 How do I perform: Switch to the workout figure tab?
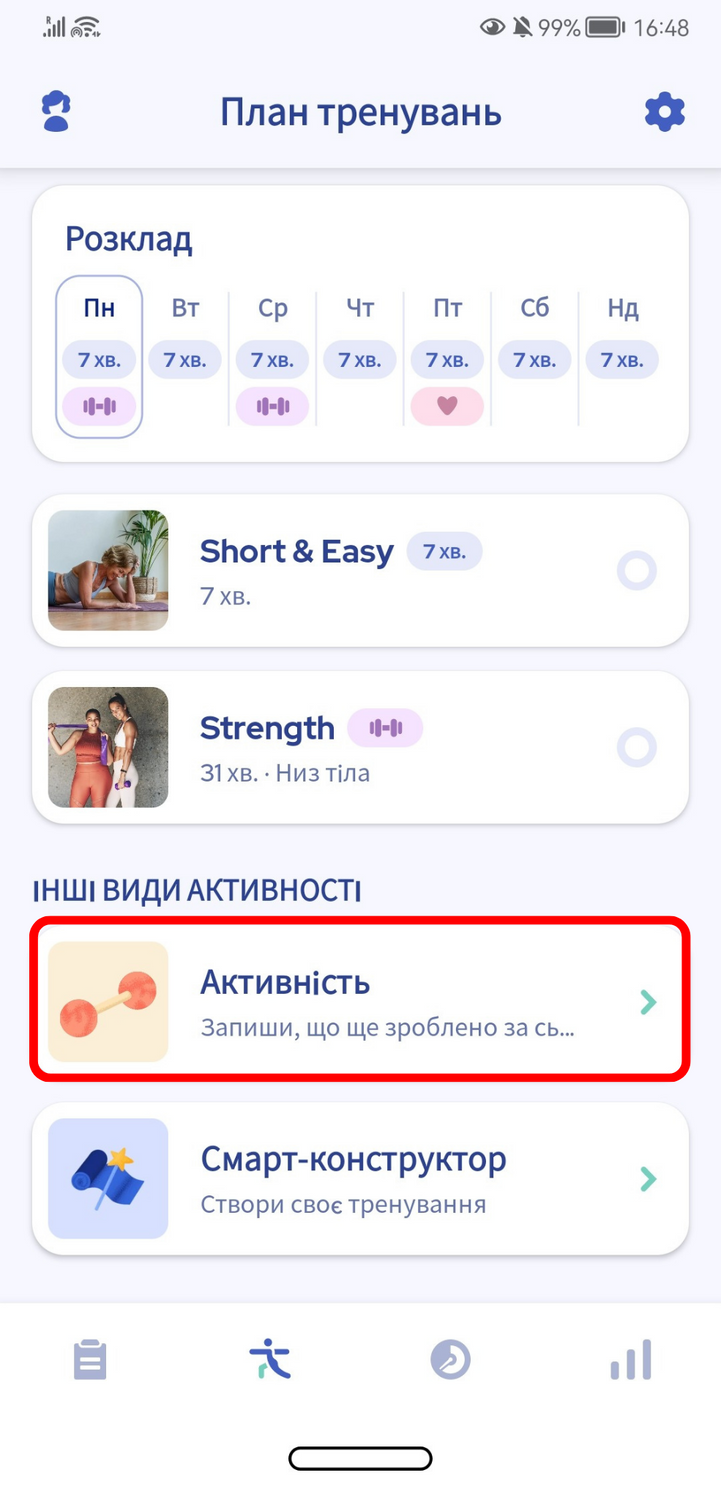[x=270, y=1360]
